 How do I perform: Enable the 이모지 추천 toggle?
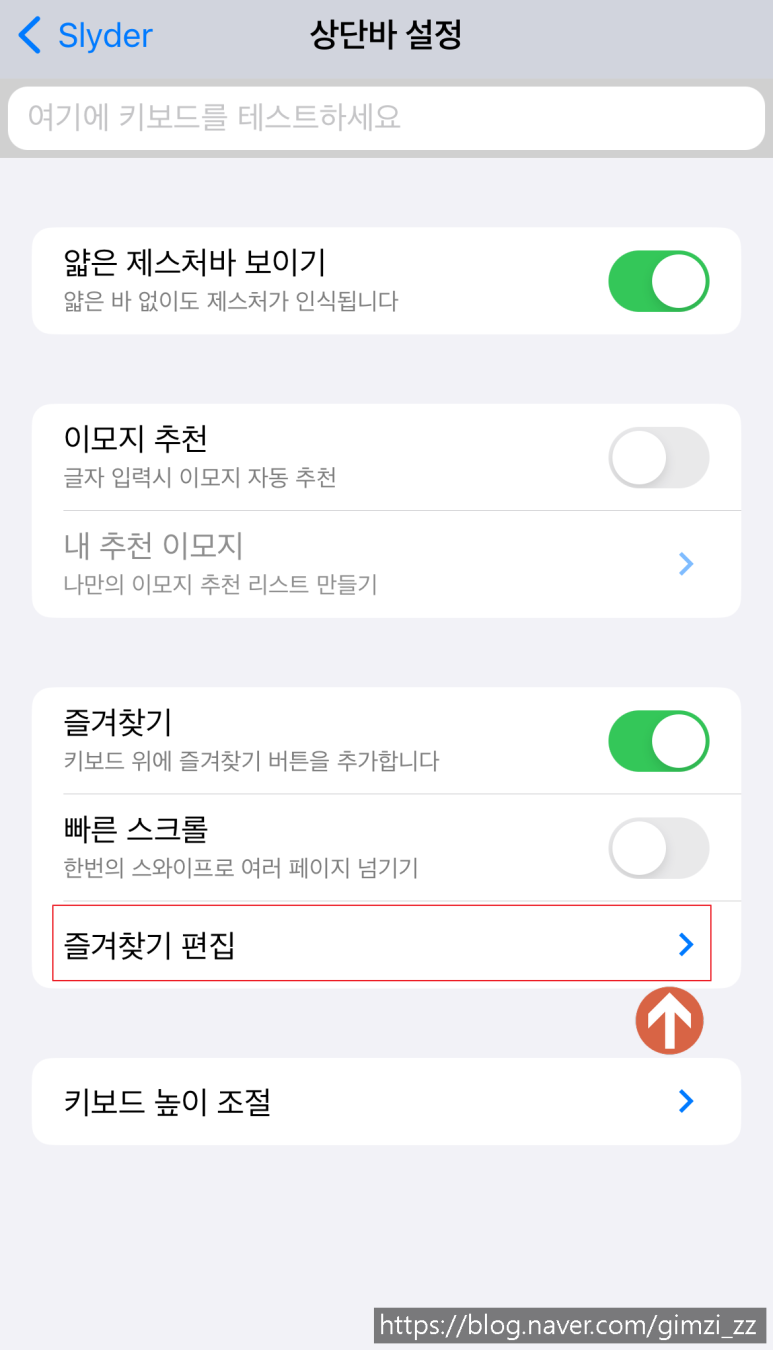tap(659, 458)
